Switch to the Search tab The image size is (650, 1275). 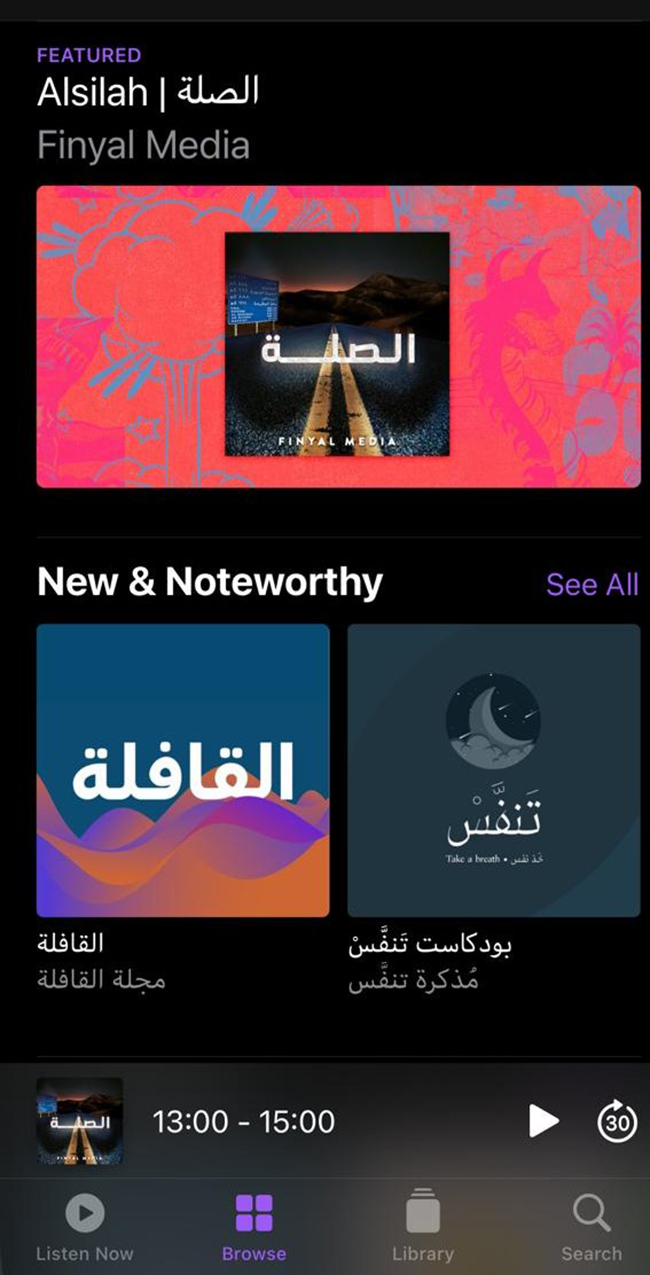pos(591,1227)
